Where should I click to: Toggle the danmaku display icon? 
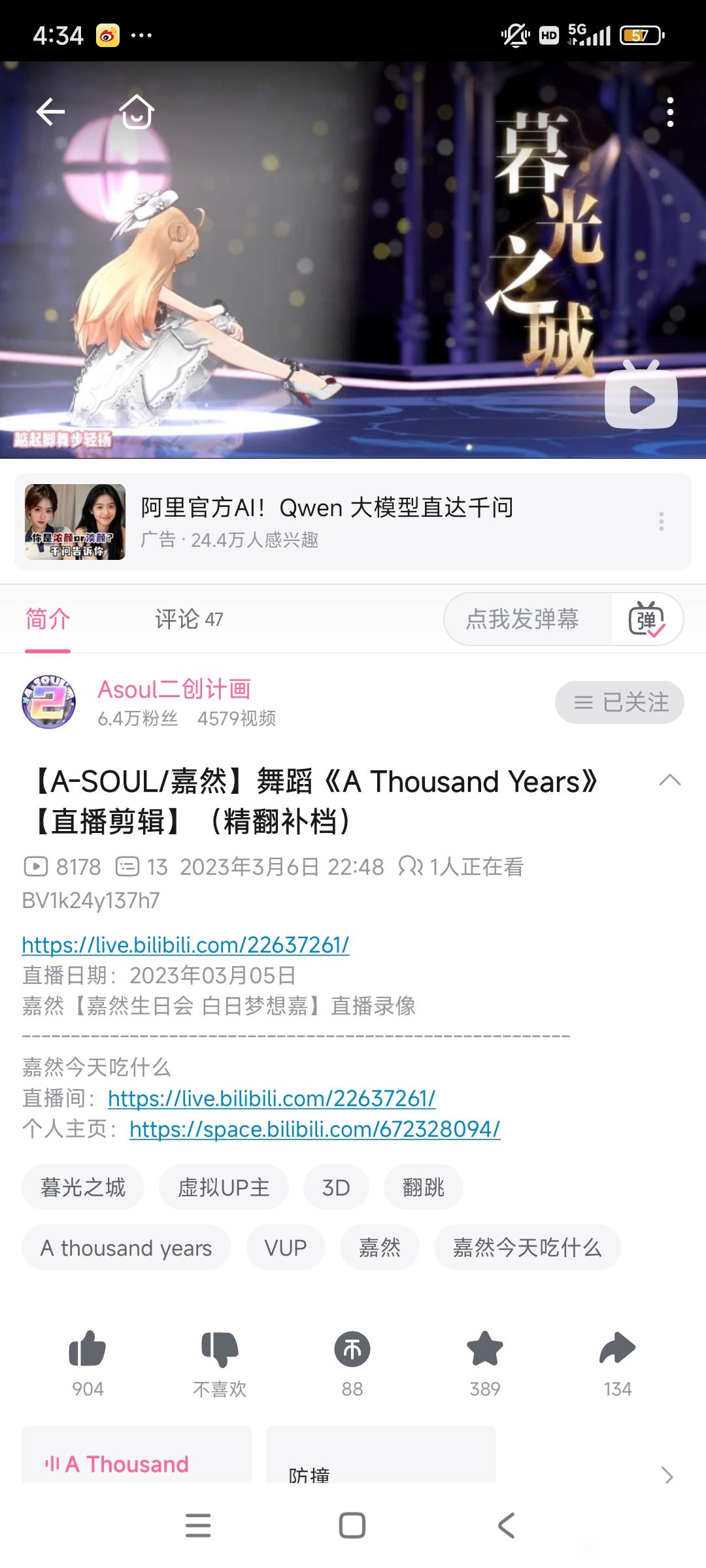(647, 619)
